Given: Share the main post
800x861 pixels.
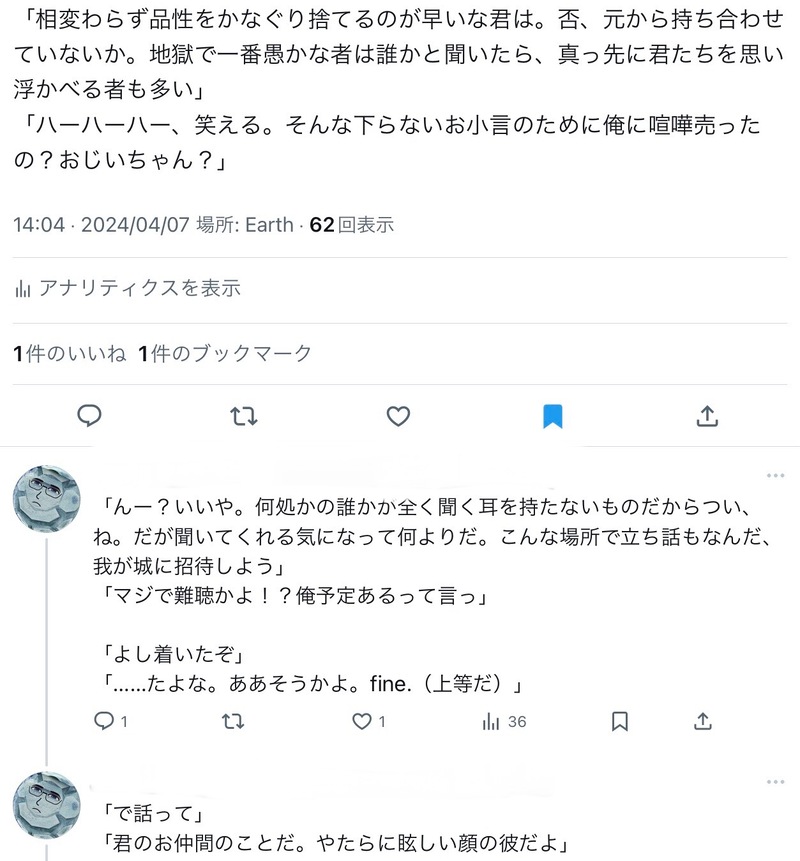Looking at the screenshot, I should tap(706, 416).
